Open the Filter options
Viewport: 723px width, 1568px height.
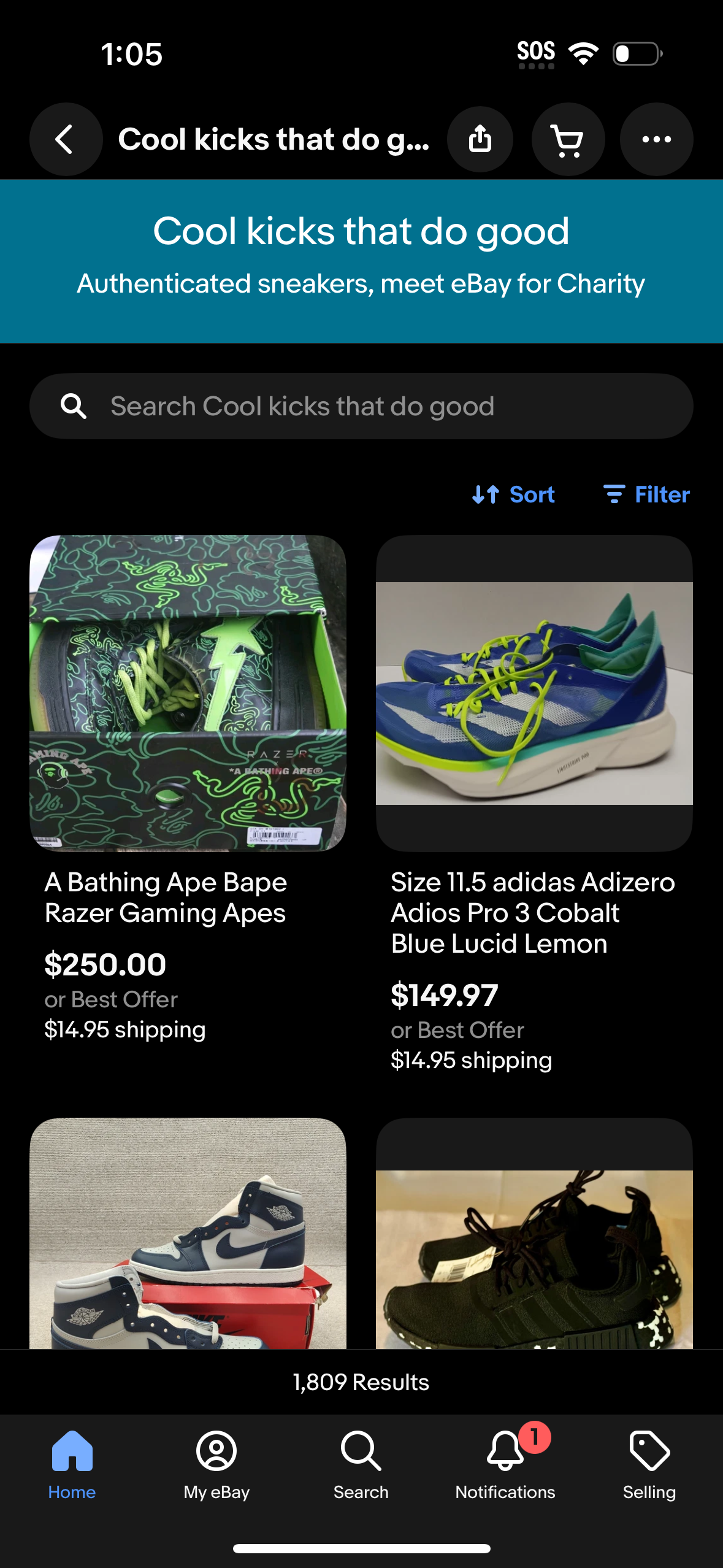[x=645, y=494]
